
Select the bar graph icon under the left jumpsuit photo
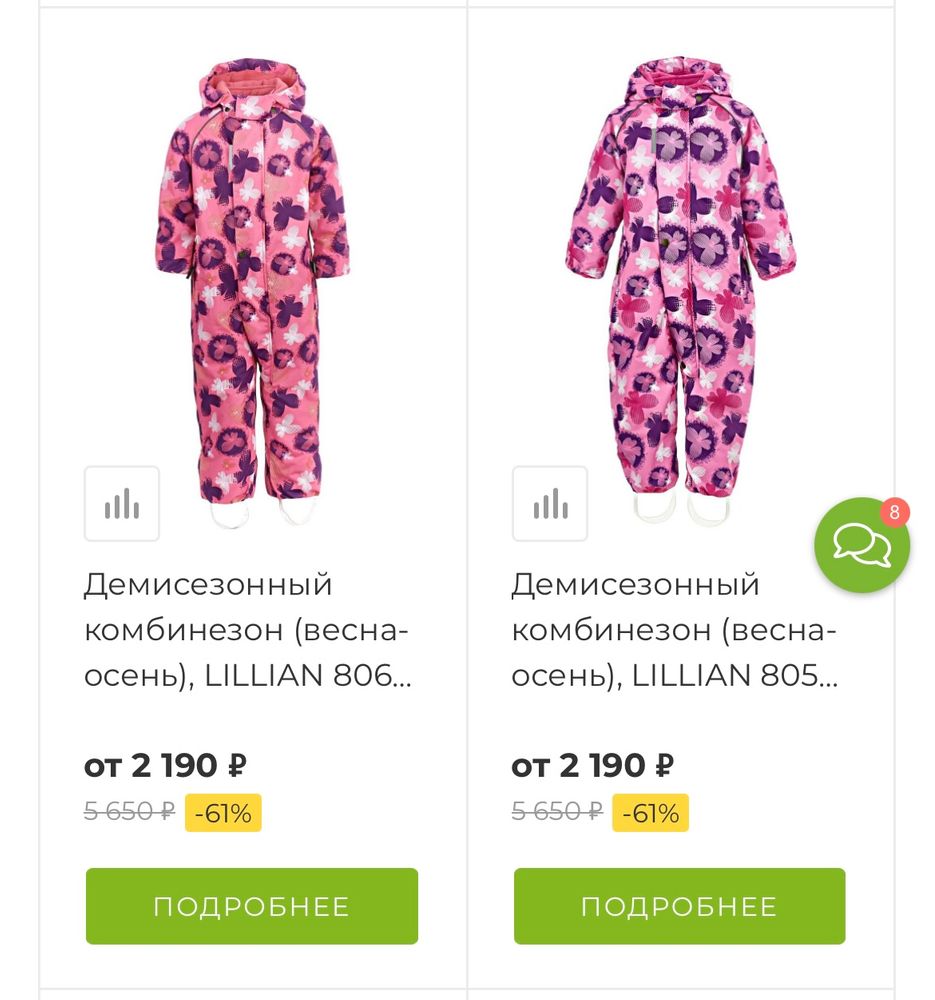[121, 503]
